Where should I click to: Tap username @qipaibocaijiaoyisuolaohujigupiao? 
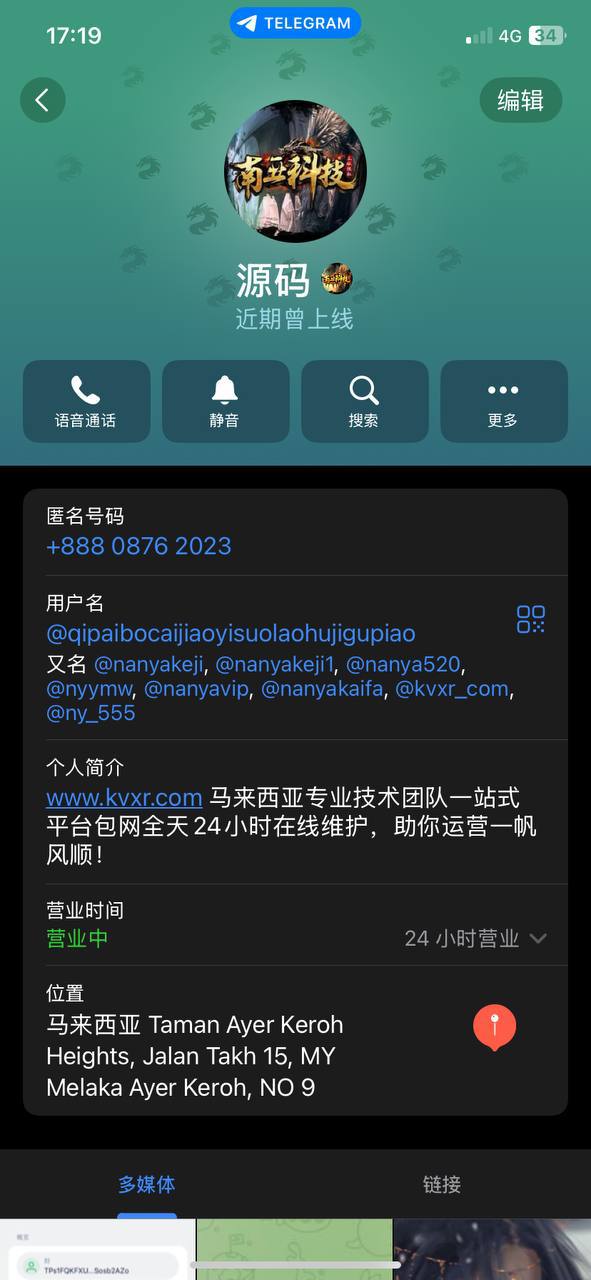pyautogui.click(x=231, y=634)
